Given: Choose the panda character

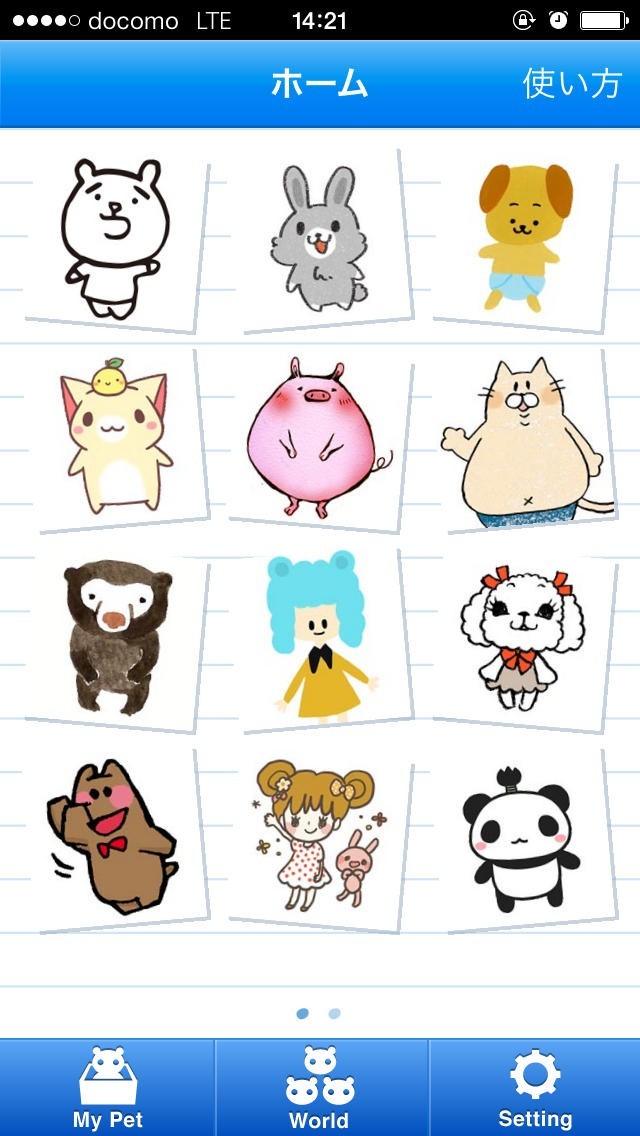Looking at the screenshot, I should tap(522, 836).
